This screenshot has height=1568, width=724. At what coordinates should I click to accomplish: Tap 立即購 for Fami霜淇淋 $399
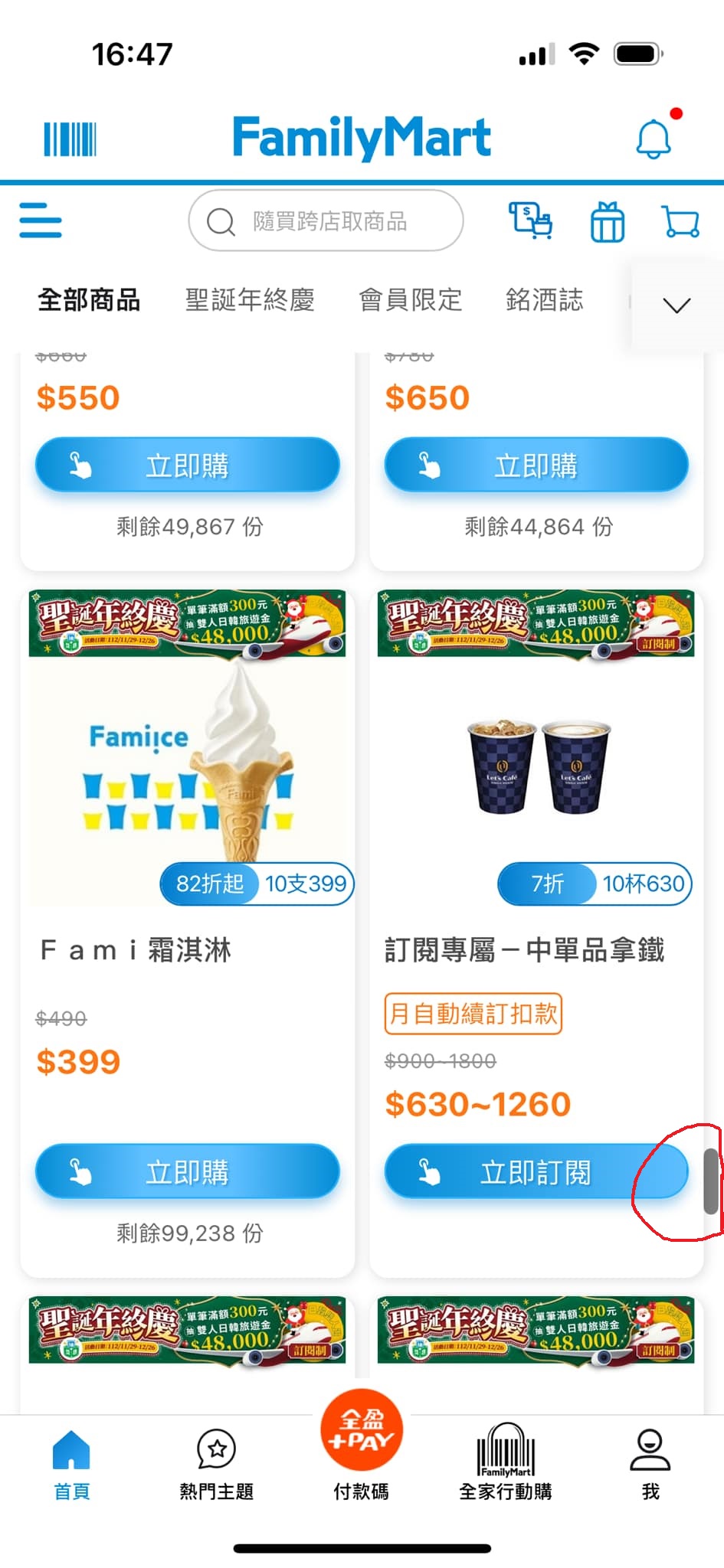pyautogui.click(x=187, y=1171)
